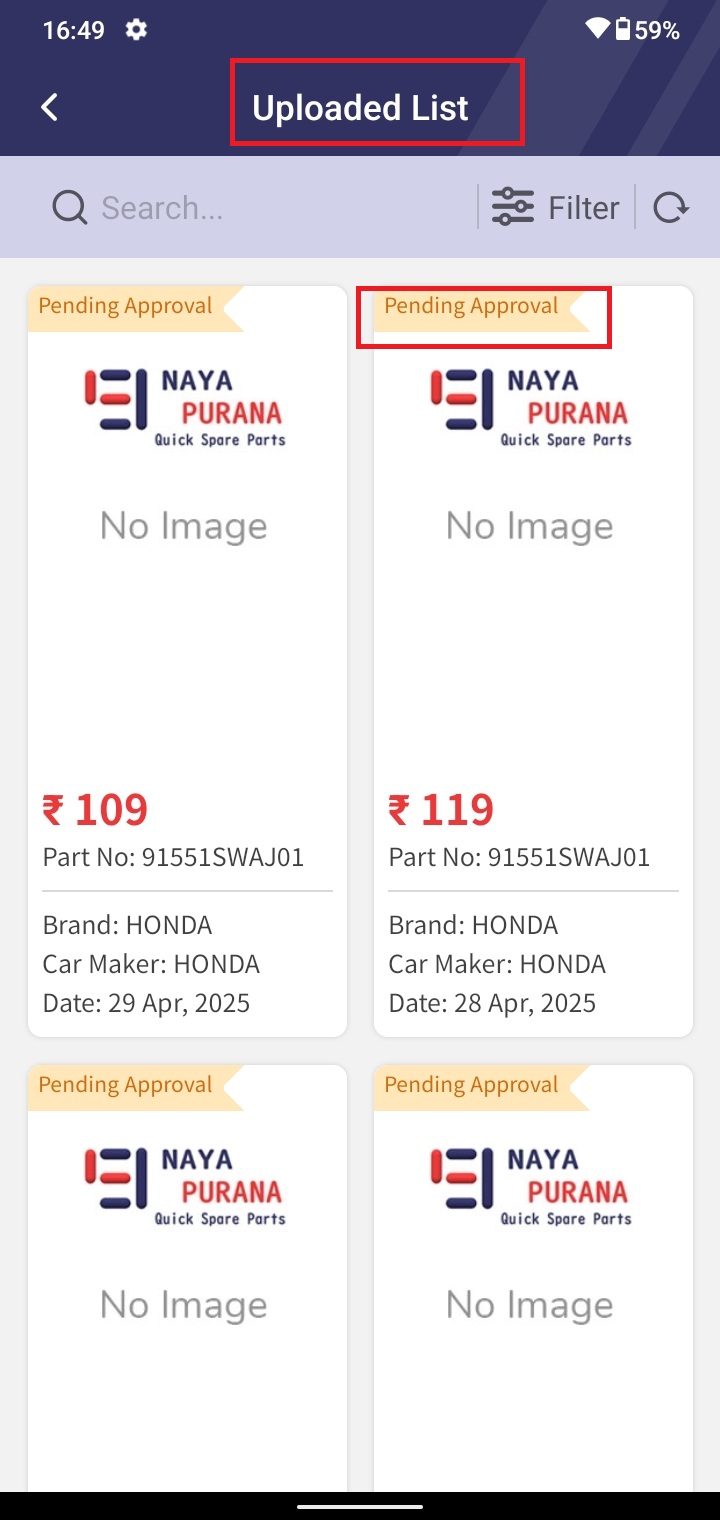Refresh the uploaded list
The image size is (720, 1520).
pyautogui.click(x=671, y=208)
